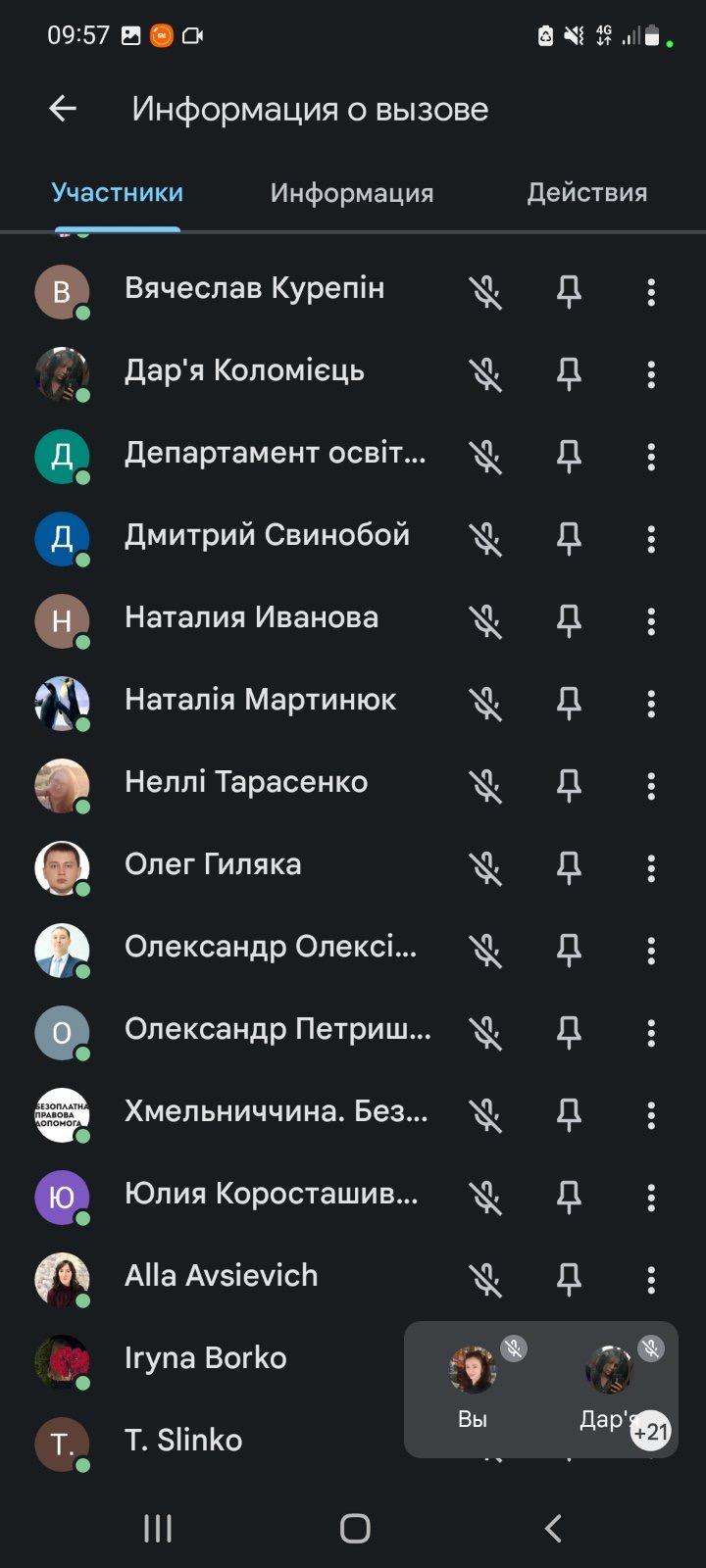Select participant Iryna Borko
The image size is (706, 1568).
pos(205,1358)
